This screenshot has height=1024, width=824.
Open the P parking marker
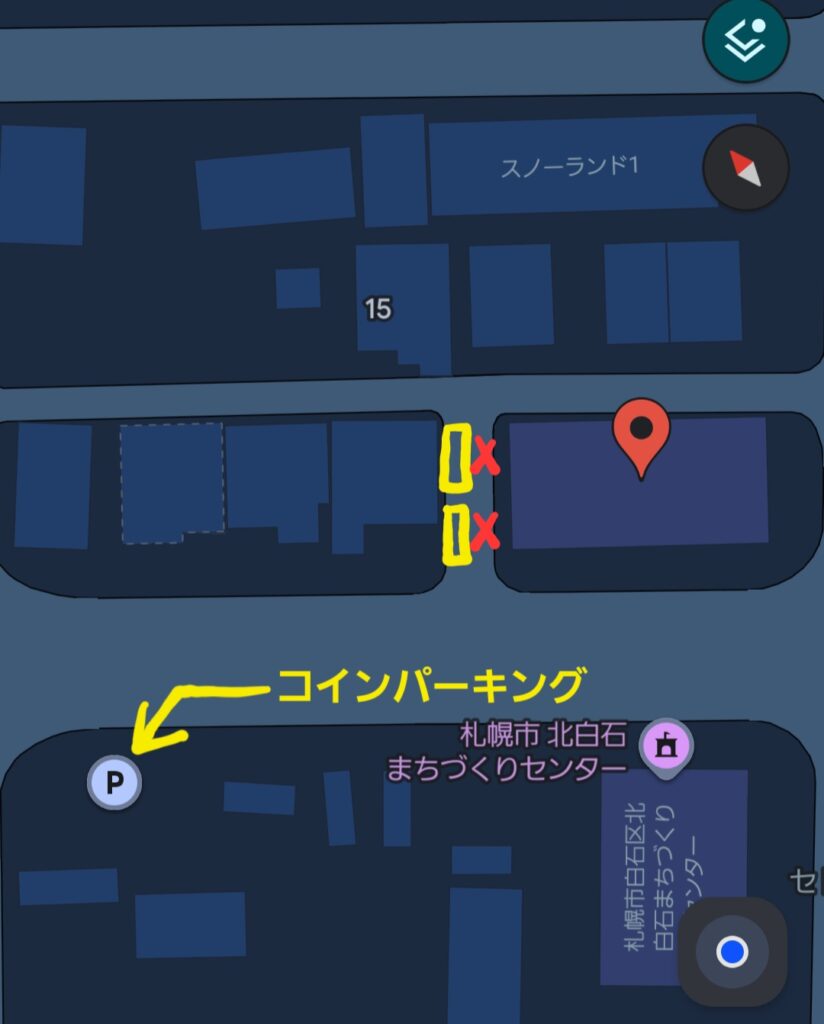click(x=115, y=782)
